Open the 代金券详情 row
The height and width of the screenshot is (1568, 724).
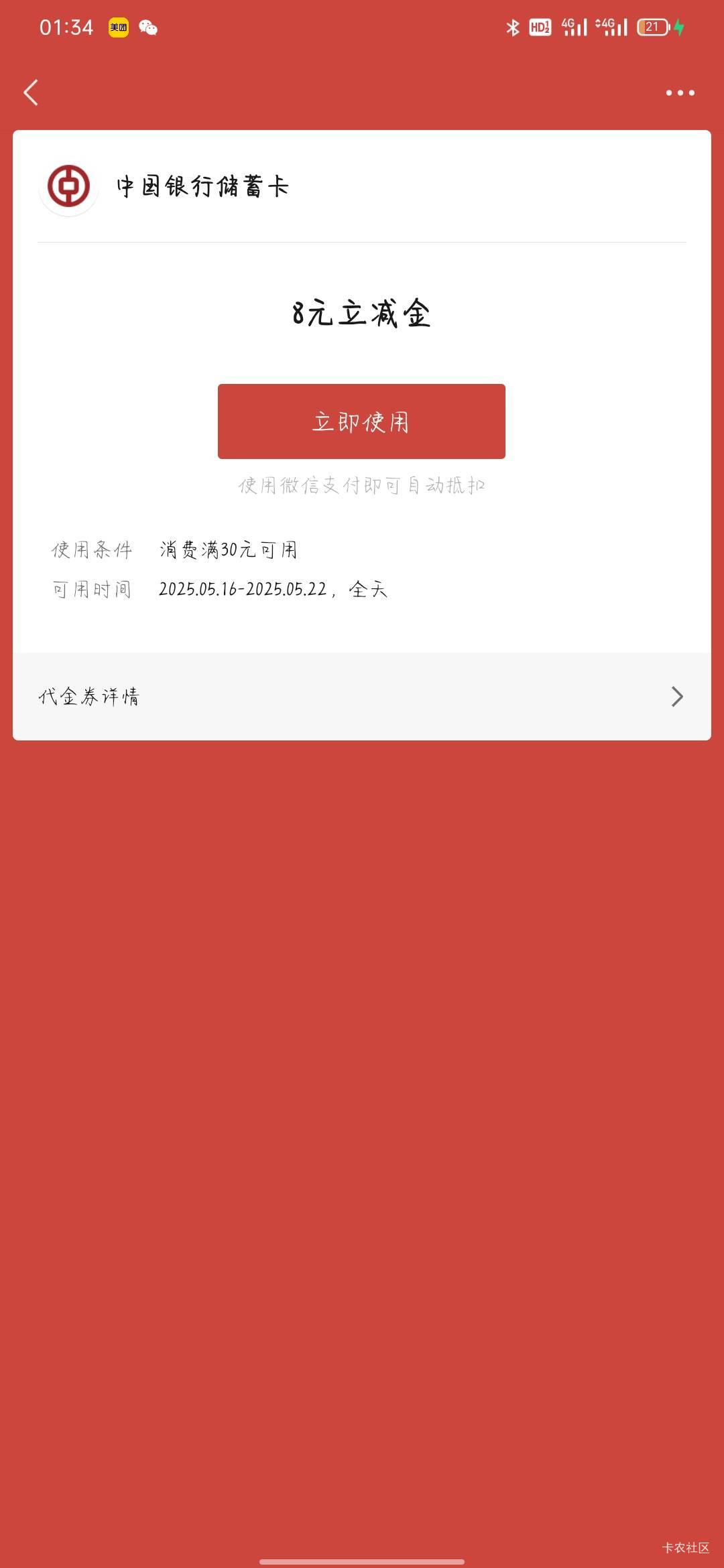point(362,696)
